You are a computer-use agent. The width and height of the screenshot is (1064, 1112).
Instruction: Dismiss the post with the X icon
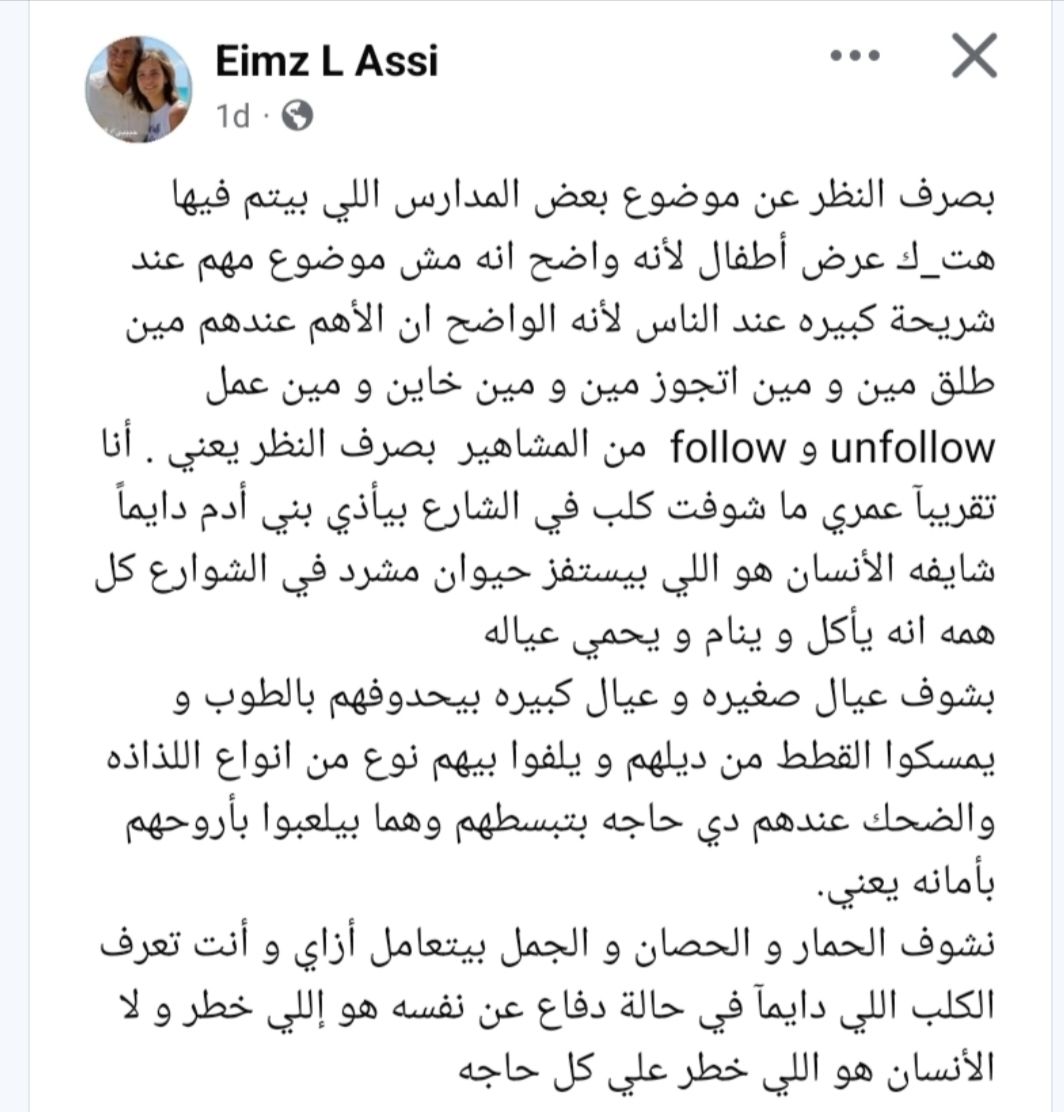point(973,56)
